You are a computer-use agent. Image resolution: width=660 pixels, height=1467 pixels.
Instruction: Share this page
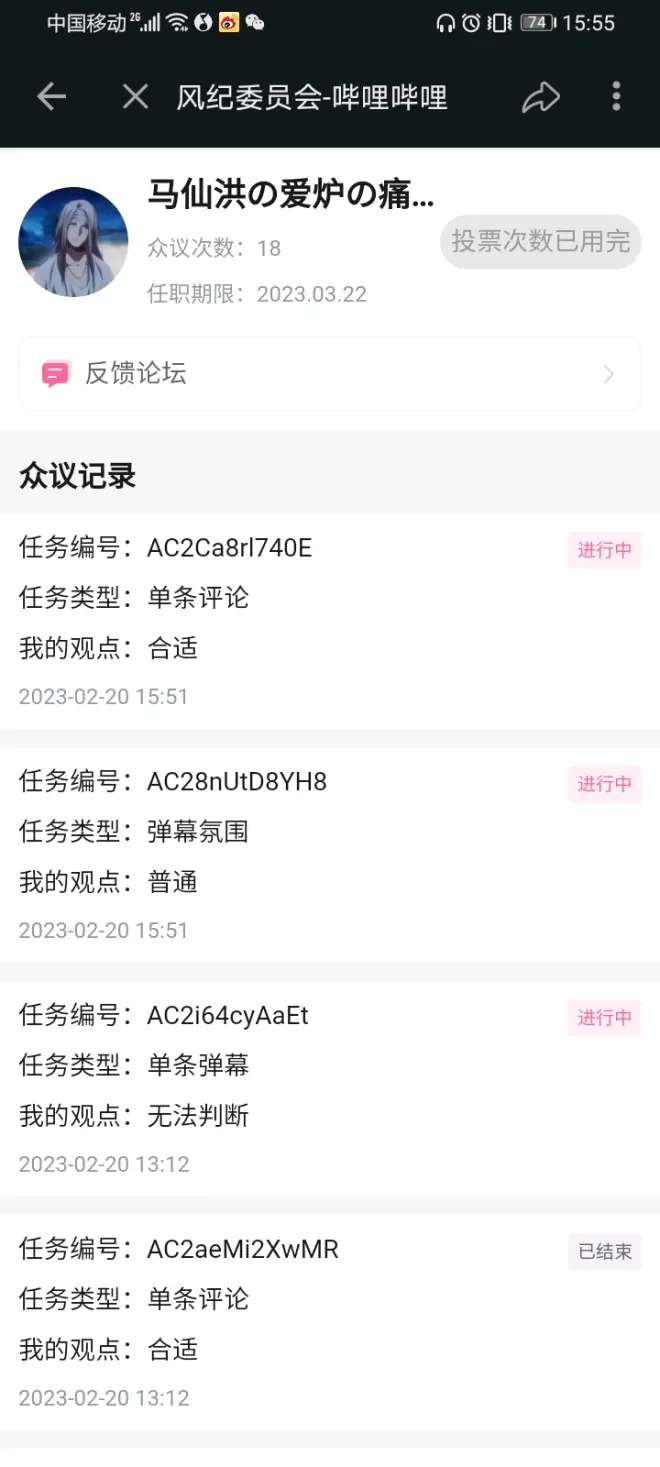(x=541, y=97)
